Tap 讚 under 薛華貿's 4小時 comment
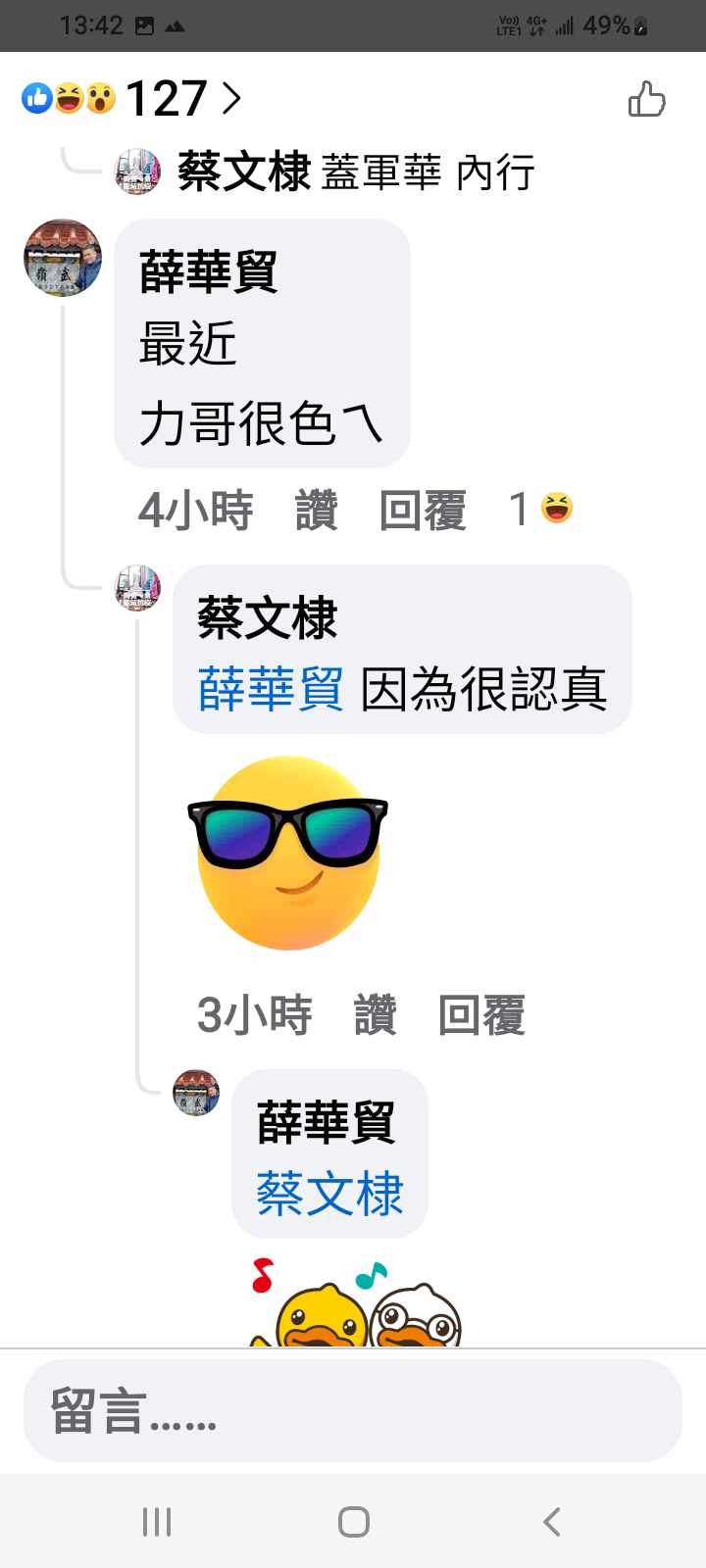Viewport: 706px width, 1568px height. pos(317,511)
